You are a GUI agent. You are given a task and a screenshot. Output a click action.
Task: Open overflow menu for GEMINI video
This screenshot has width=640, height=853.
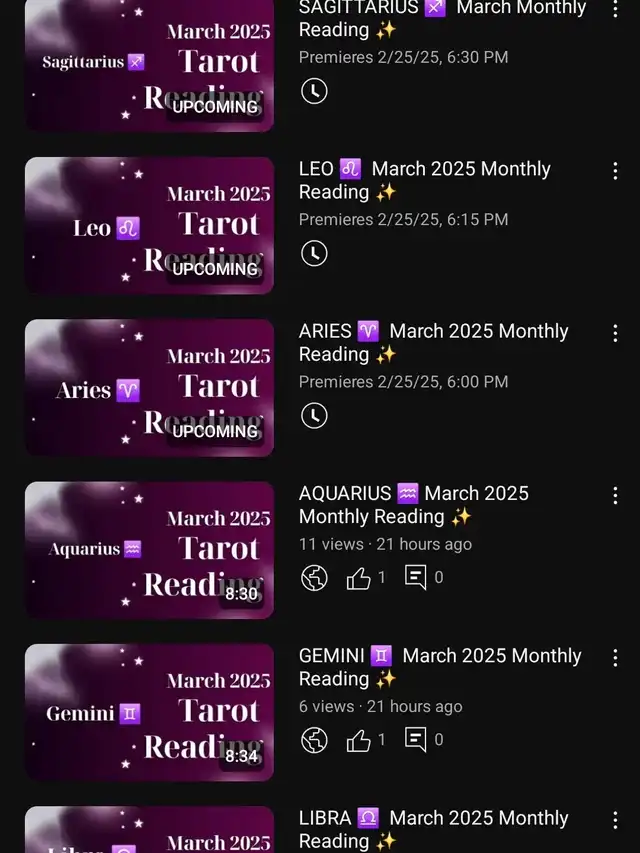(x=615, y=657)
